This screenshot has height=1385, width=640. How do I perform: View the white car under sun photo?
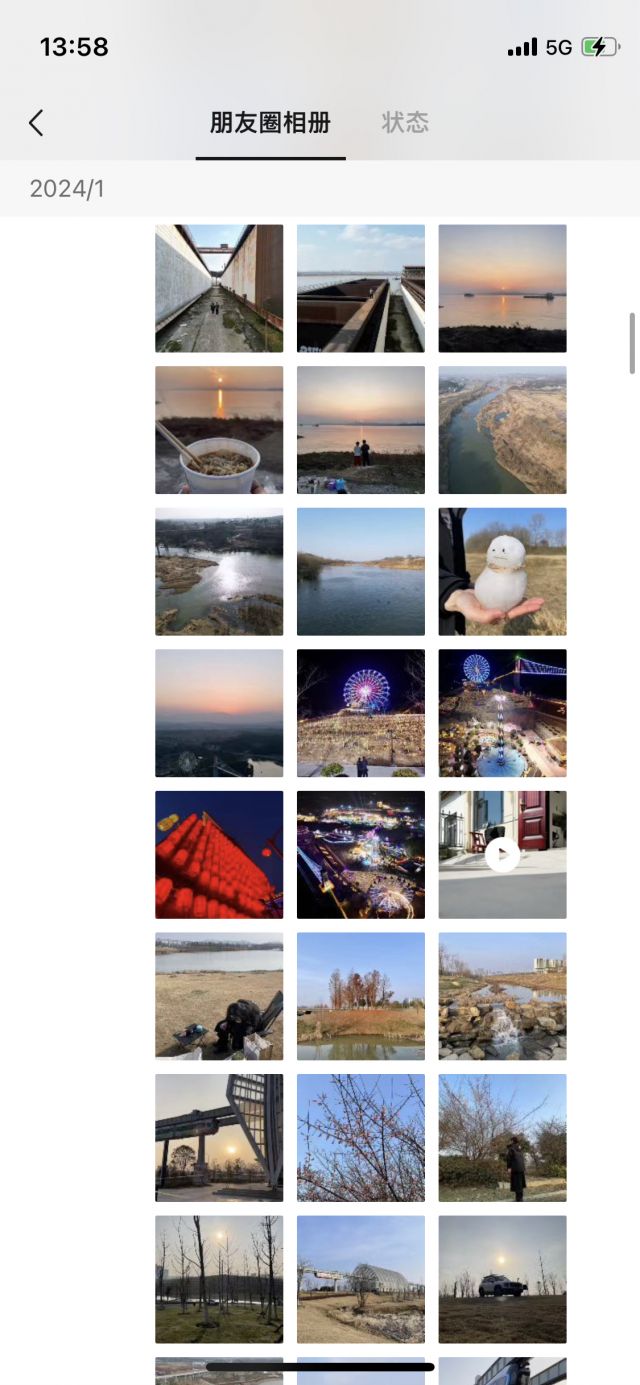(502, 1280)
